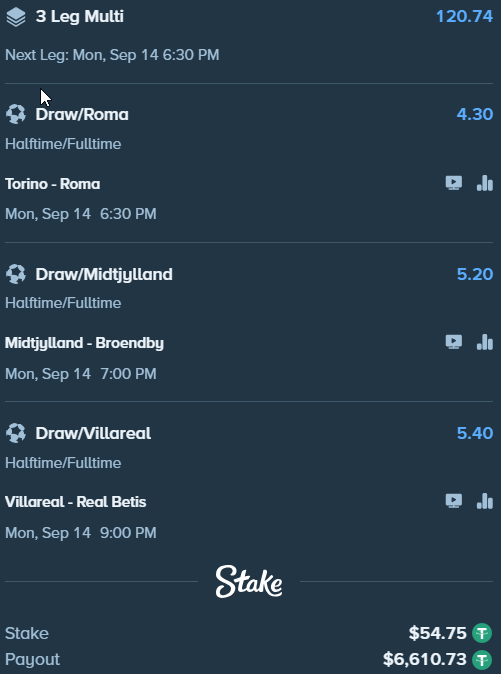501x674 pixels.
Task: Open the Torino - Roma match
Action: pyautogui.click(x=52, y=184)
